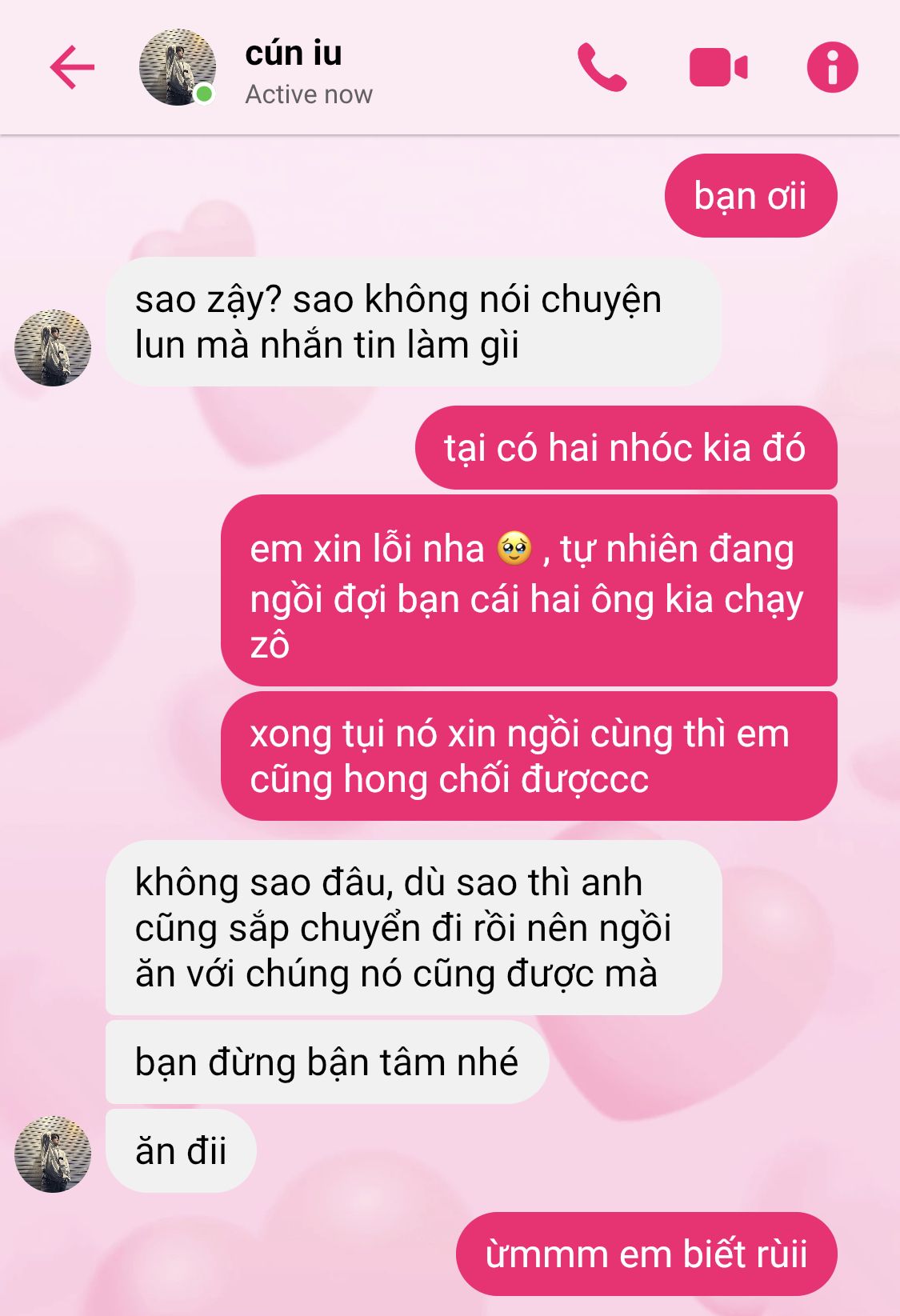The width and height of the screenshot is (900, 1316).
Task: Go back using the header arrow
Action: pyautogui.click(x=72, y=67)
